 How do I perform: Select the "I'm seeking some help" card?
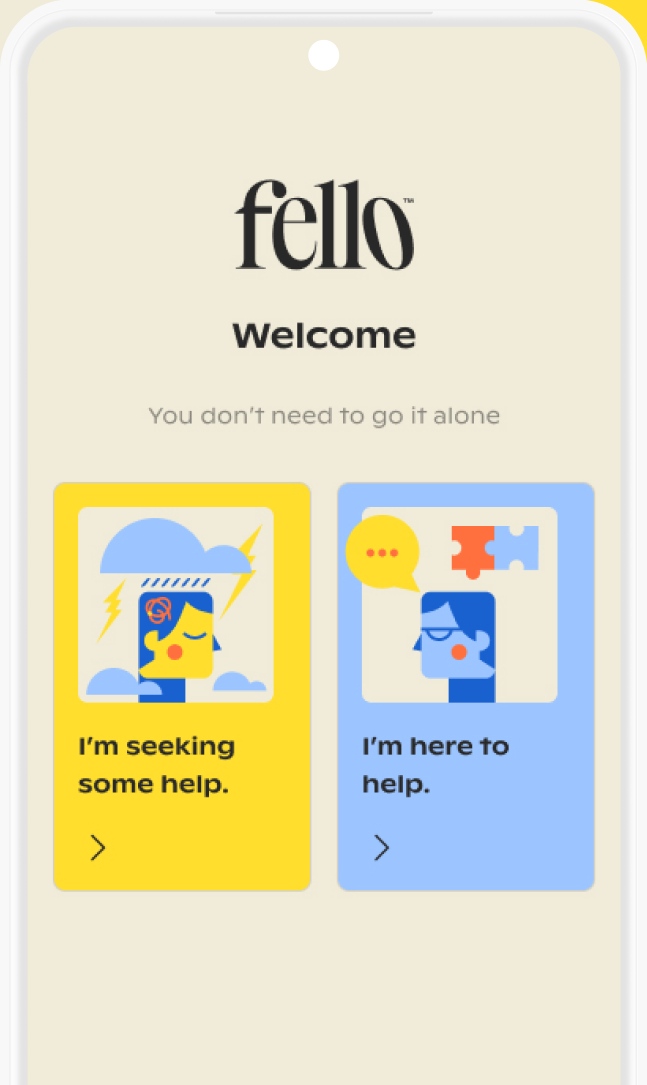[x=182, y=686]
